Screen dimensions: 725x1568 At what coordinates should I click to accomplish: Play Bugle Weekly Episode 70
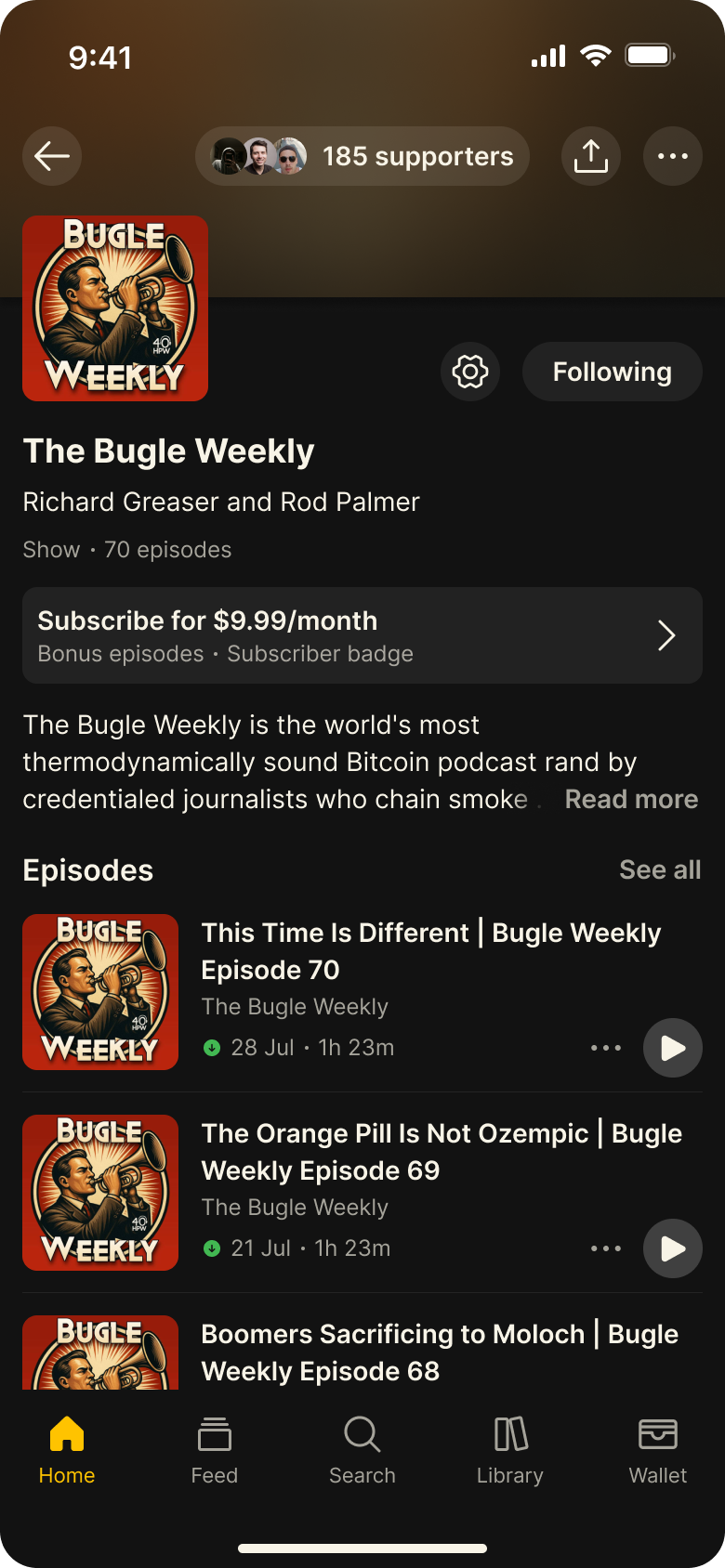(x=672, y=1048)
